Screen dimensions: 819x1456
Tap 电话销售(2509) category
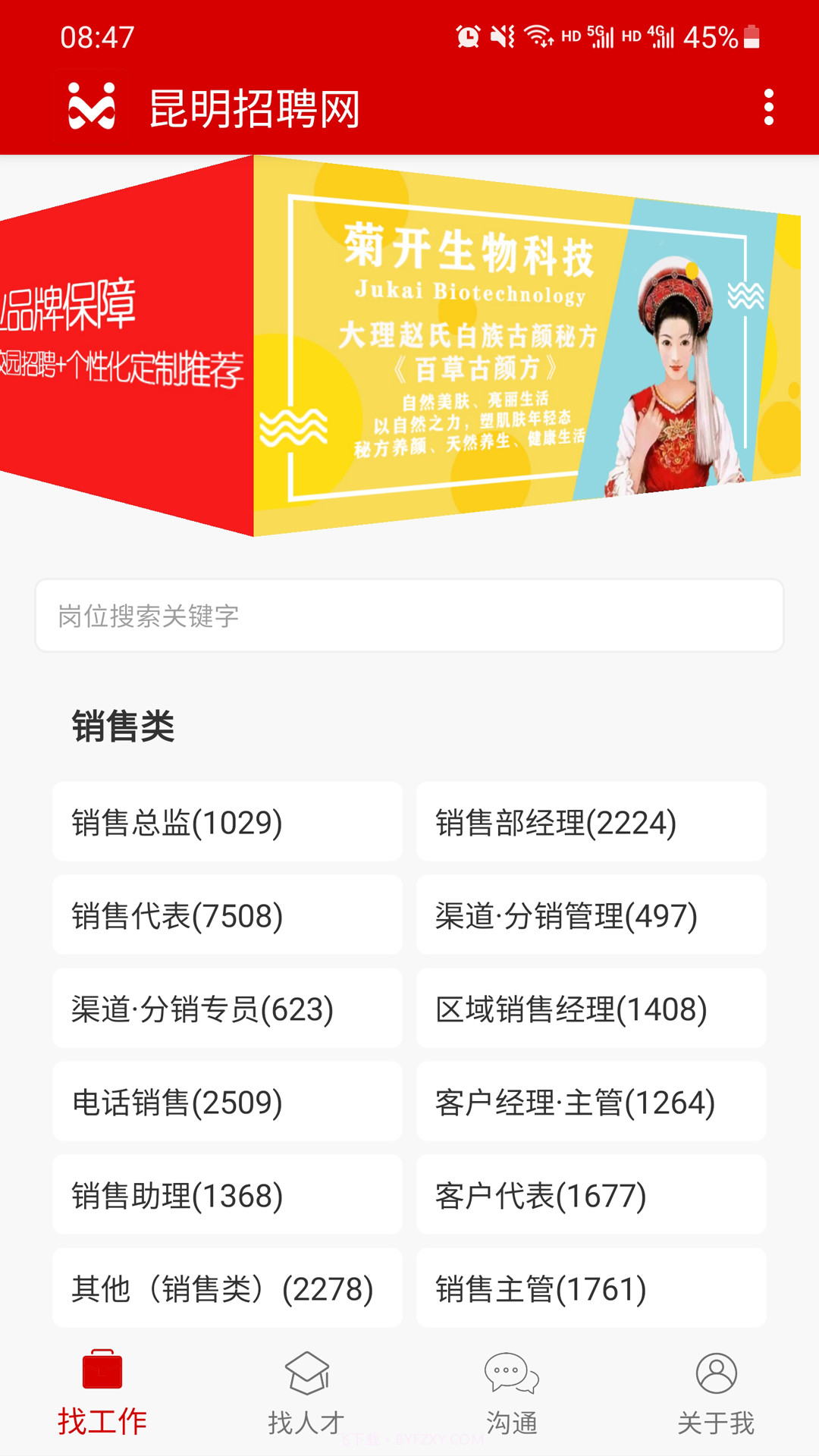point(227,1101)
